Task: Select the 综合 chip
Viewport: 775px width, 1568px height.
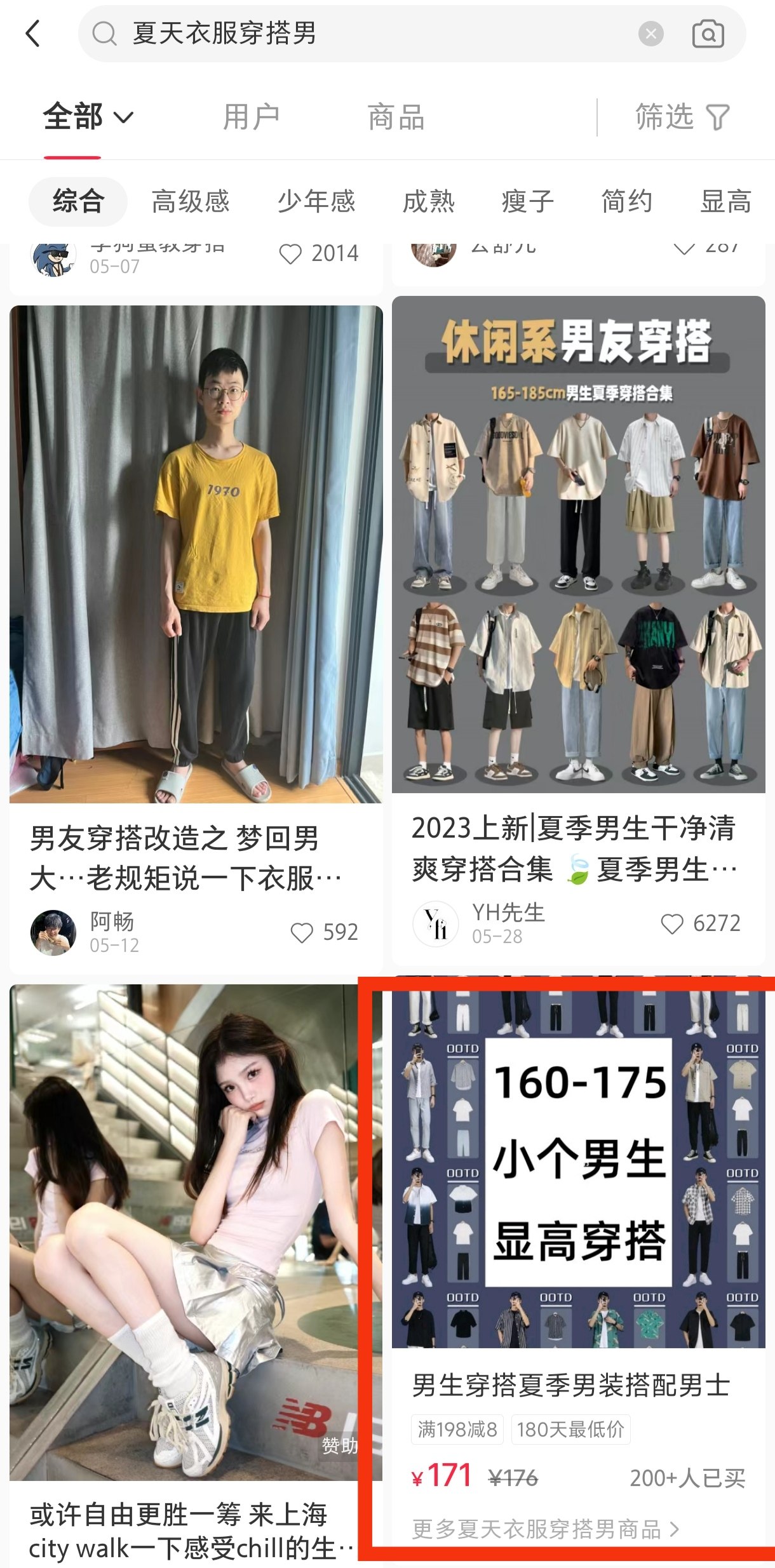Action: (x=78, y=201)
